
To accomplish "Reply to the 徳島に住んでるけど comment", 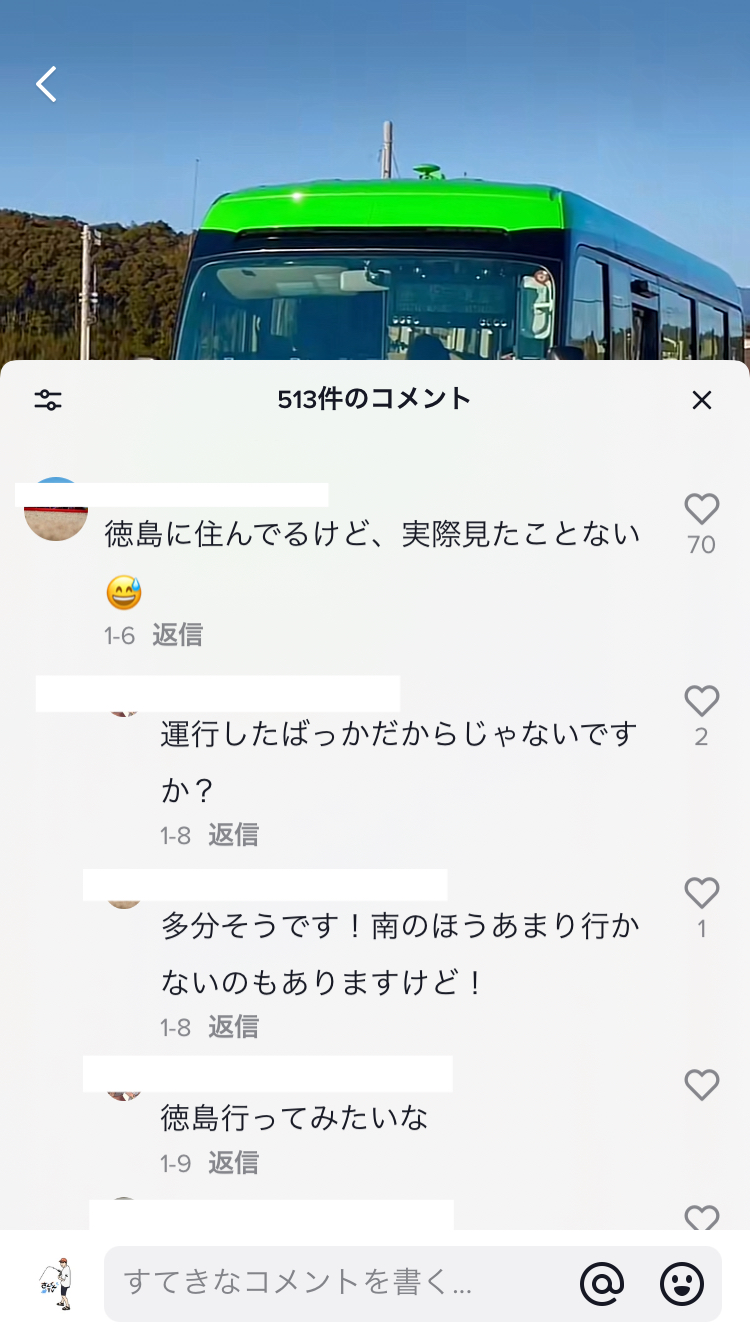I will (x=177, y=635).
